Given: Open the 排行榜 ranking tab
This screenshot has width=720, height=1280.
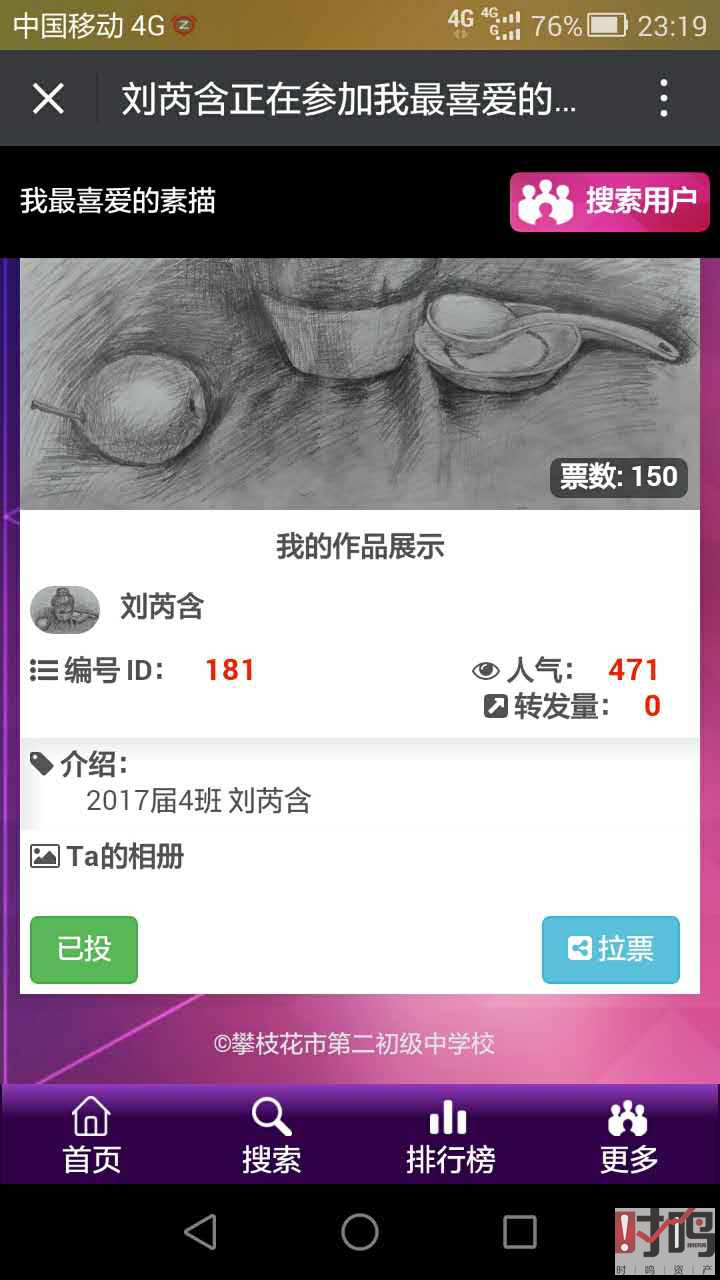Looking at the screenshot, I should pos(450,1136).
